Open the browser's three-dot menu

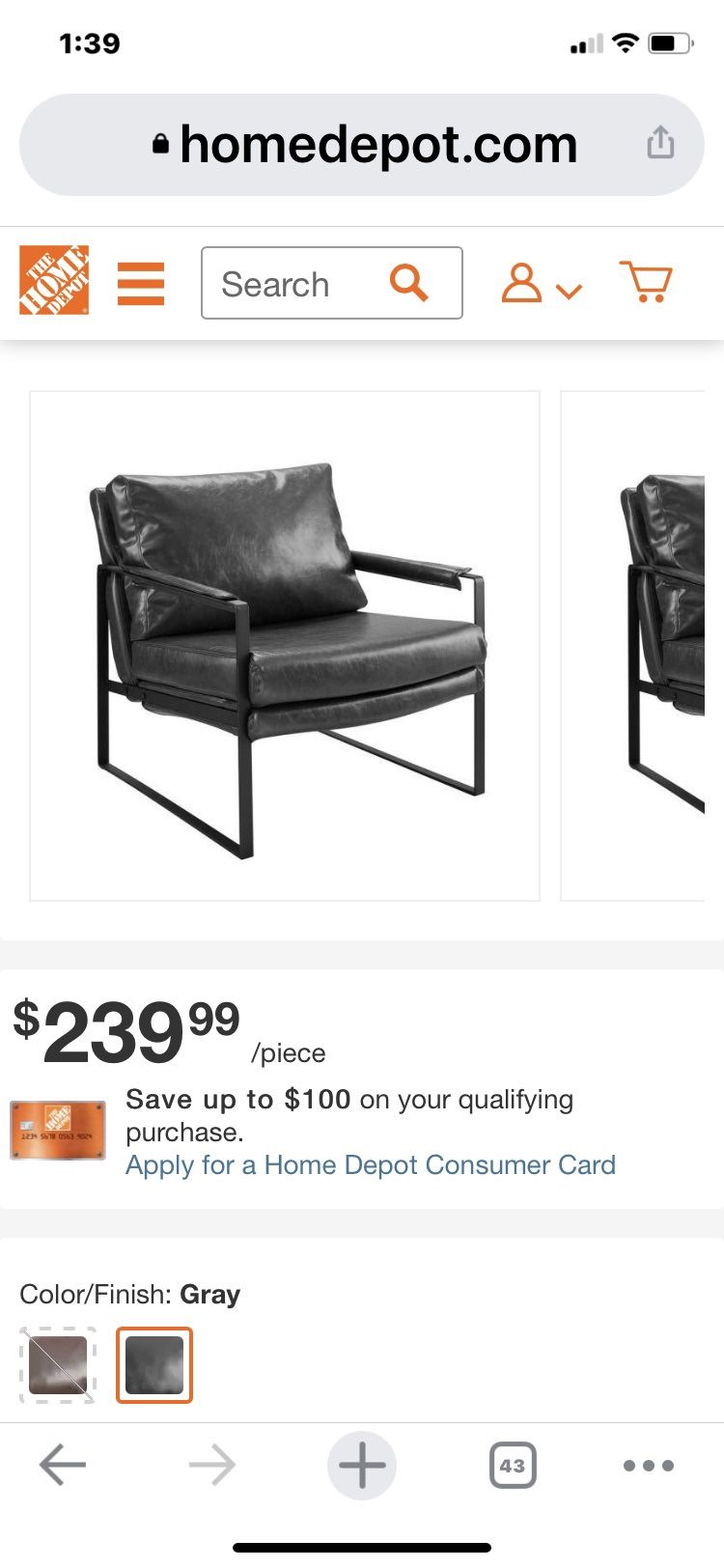[x=648, y=1465]
